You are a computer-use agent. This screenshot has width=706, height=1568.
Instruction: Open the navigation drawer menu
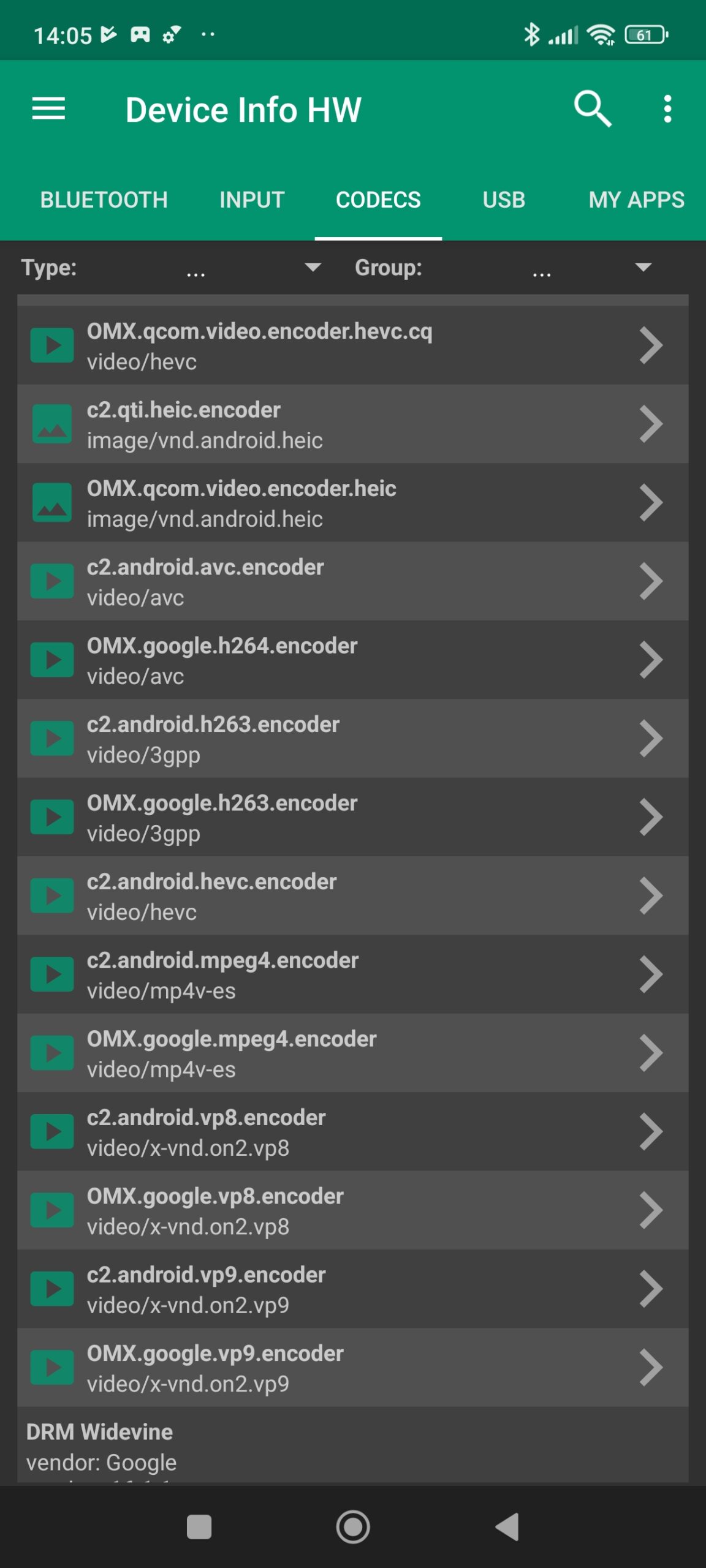tap(48, 109)
